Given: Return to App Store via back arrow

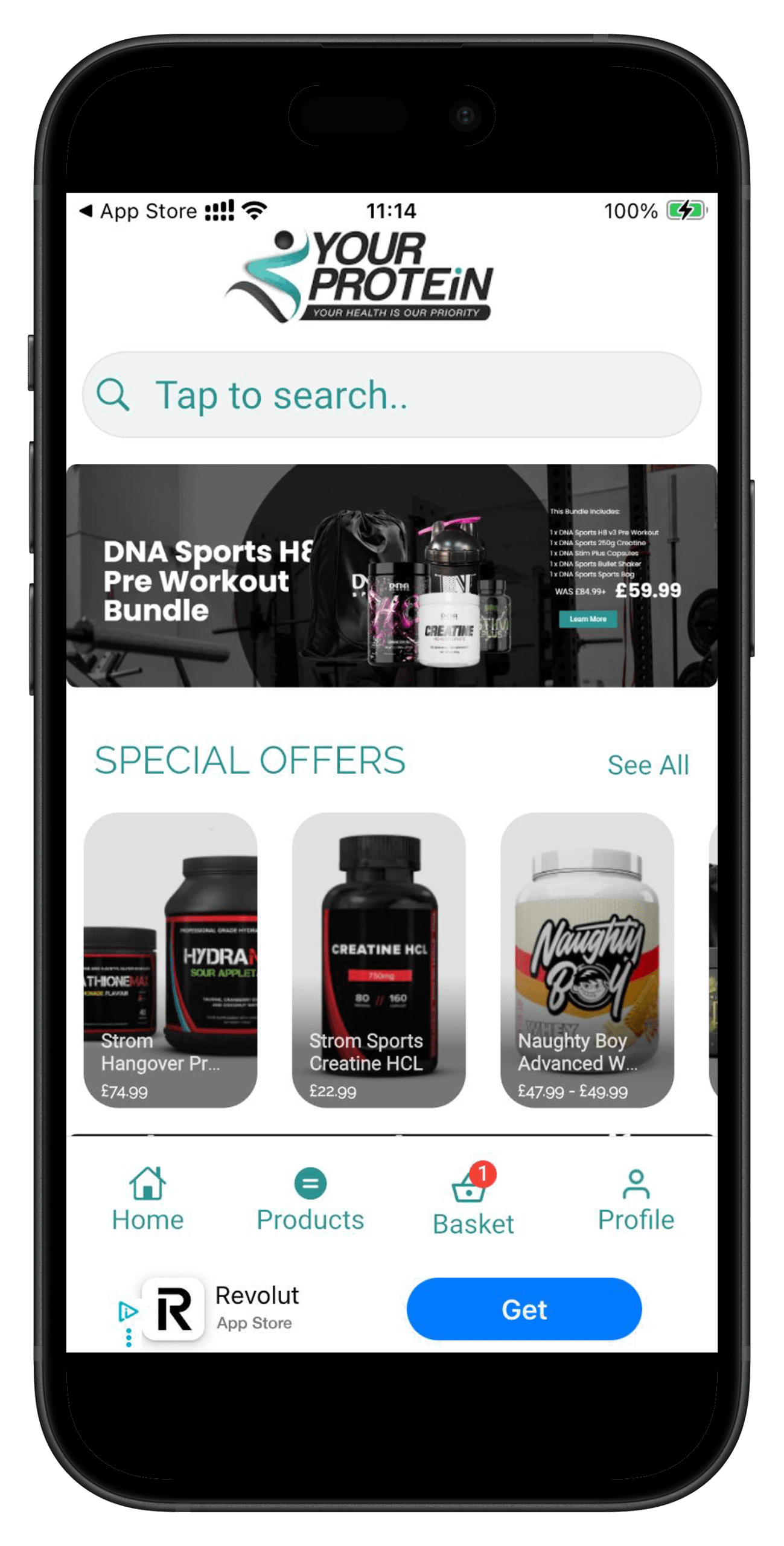Looking at the screenshot, I should click(86, 211).
